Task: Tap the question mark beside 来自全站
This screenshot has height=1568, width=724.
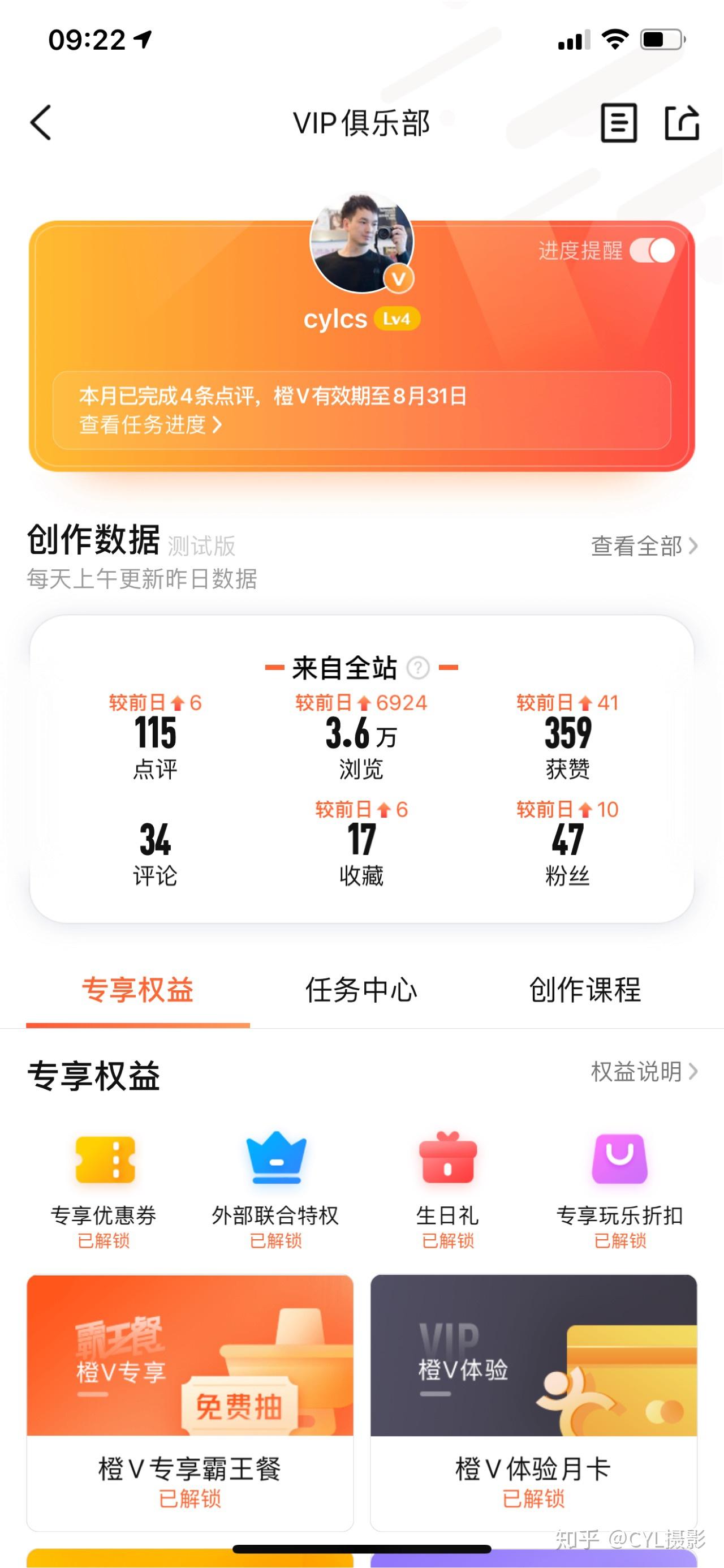Action: pos(417,669)
